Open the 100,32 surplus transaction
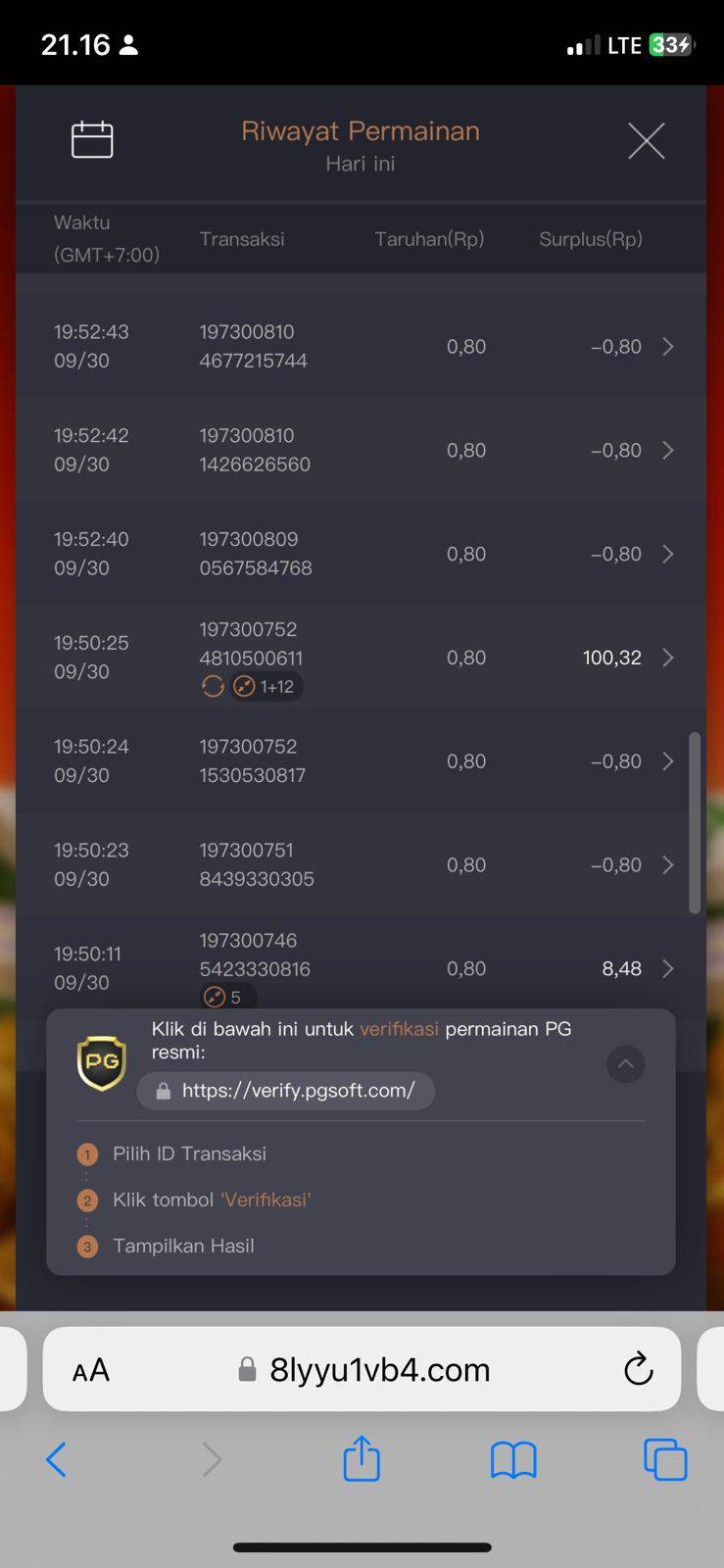The width and height of the screenshot is (724, 1568). (361, 658)
